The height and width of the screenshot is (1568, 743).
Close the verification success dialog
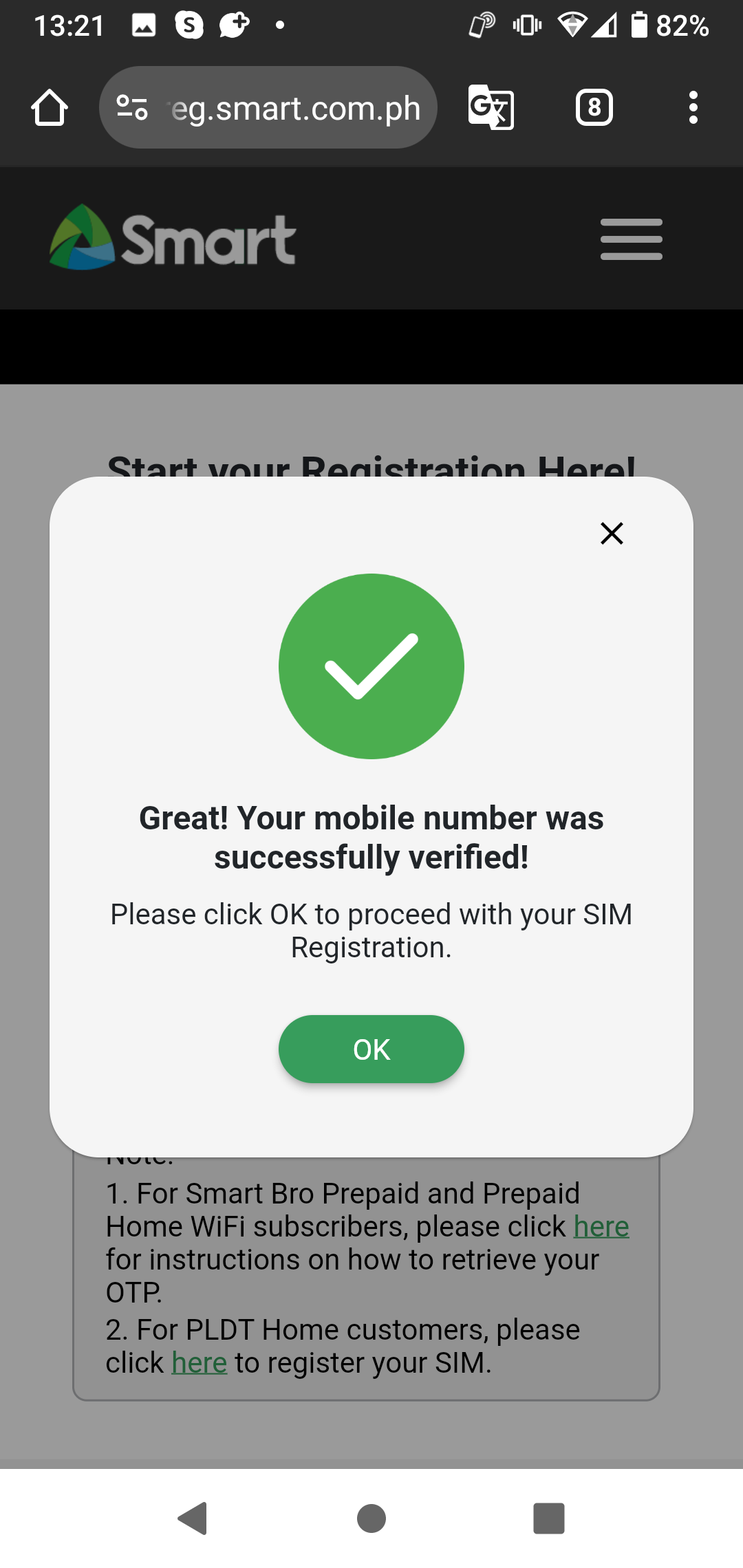(612, 533)
